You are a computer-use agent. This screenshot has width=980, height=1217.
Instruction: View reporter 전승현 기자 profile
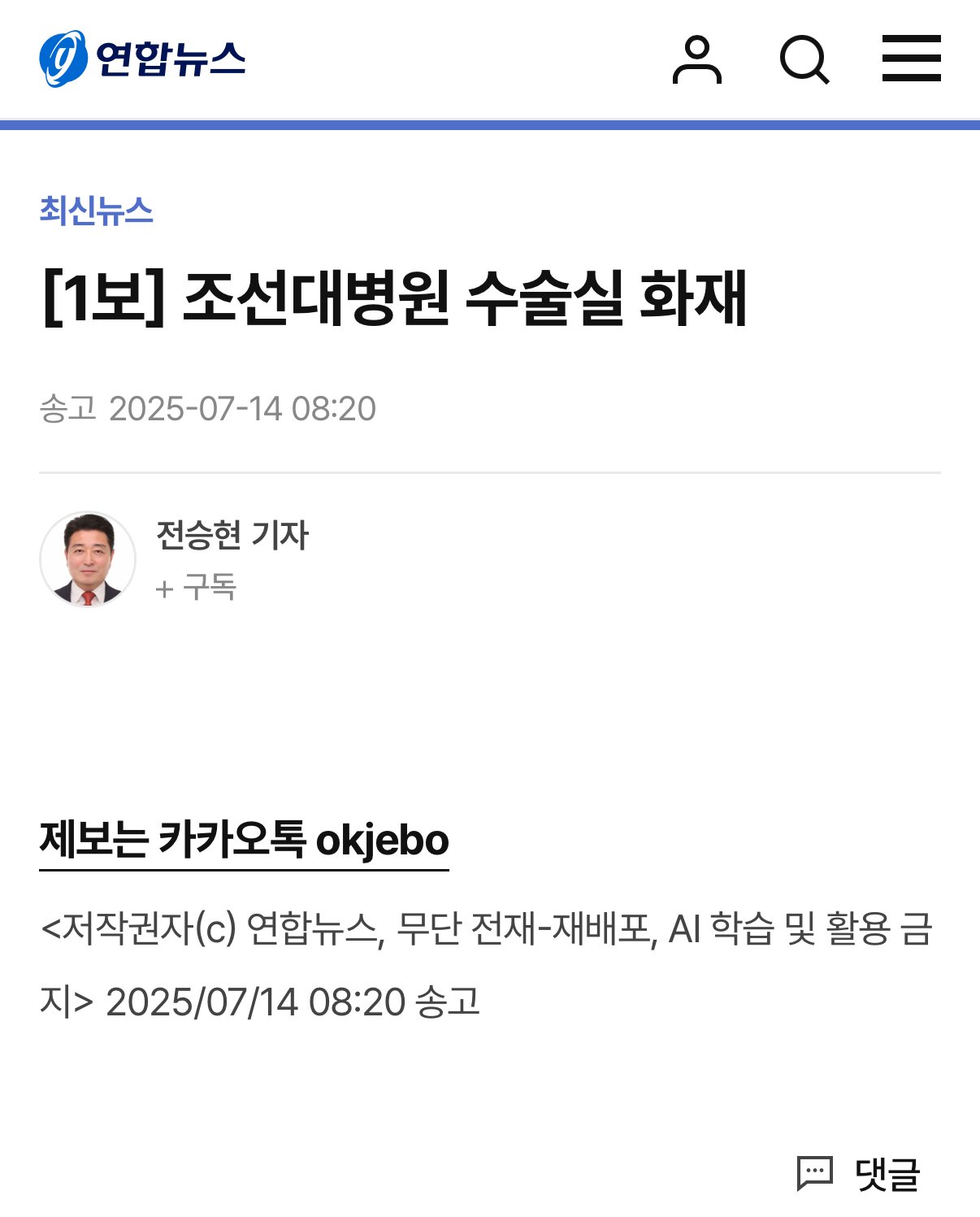tap(232, 535)
